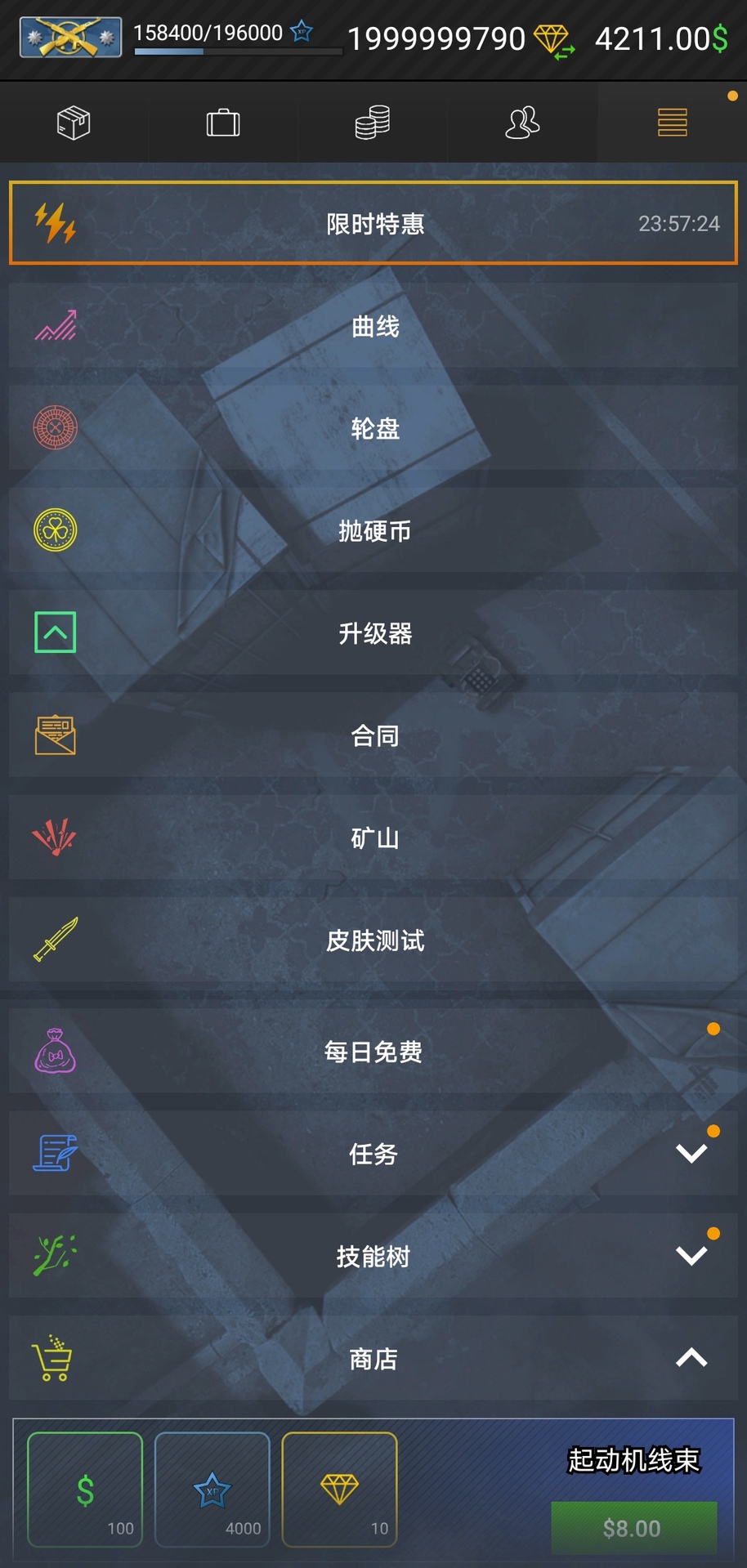The image size is (747, 1568).
Task: Claim the 每日免费 daily reward
Action: click(x=373, y=1051)
